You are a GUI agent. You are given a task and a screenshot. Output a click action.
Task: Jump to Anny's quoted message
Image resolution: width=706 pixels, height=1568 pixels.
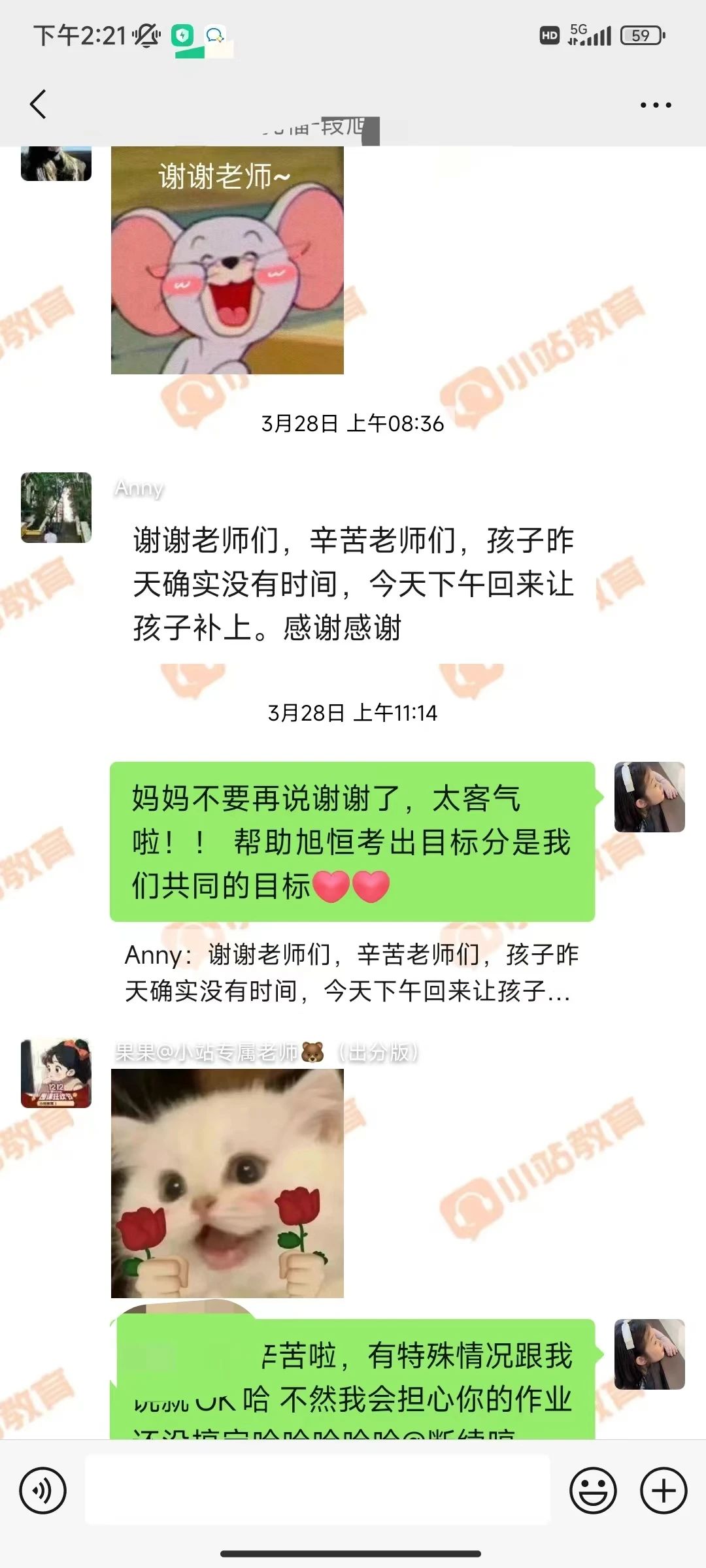coord(351,973)
